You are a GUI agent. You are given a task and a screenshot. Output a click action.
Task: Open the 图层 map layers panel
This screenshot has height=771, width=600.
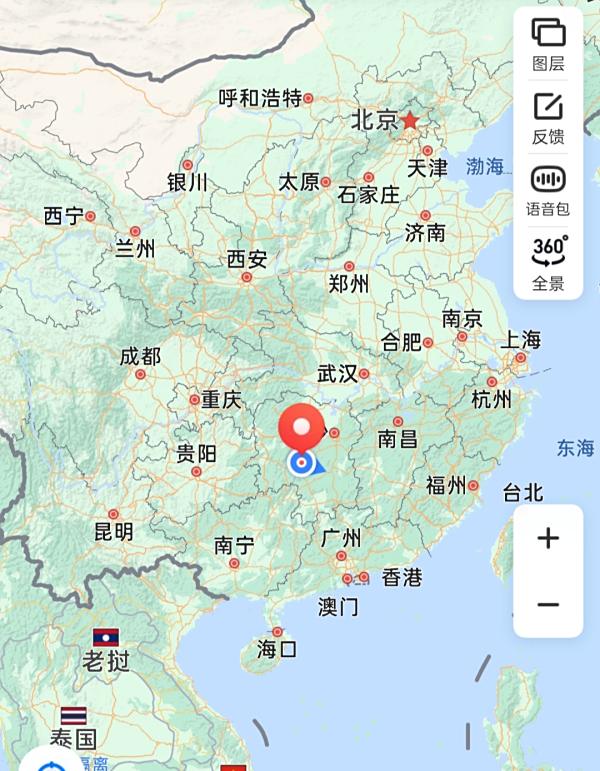tap(548, 43)
